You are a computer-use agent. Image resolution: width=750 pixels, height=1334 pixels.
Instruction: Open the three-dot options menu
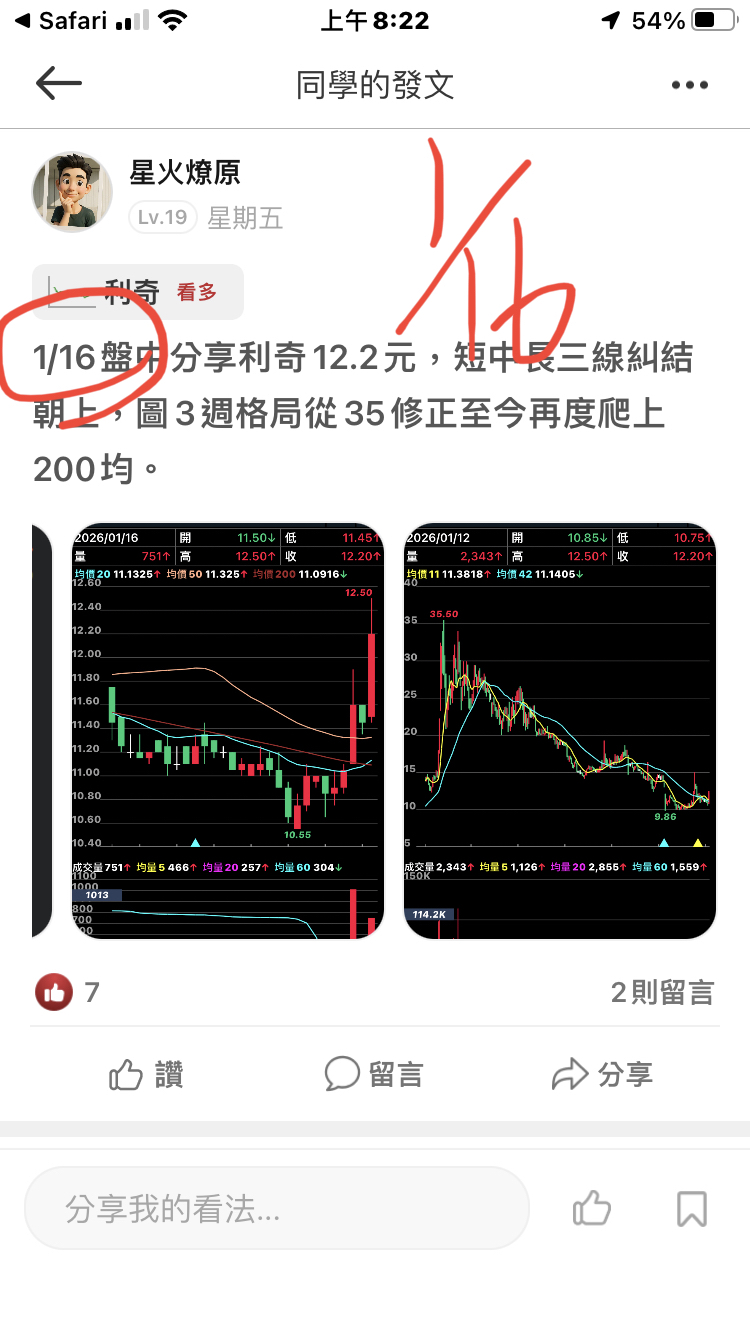pyautogui.click(x=689, y=84)
